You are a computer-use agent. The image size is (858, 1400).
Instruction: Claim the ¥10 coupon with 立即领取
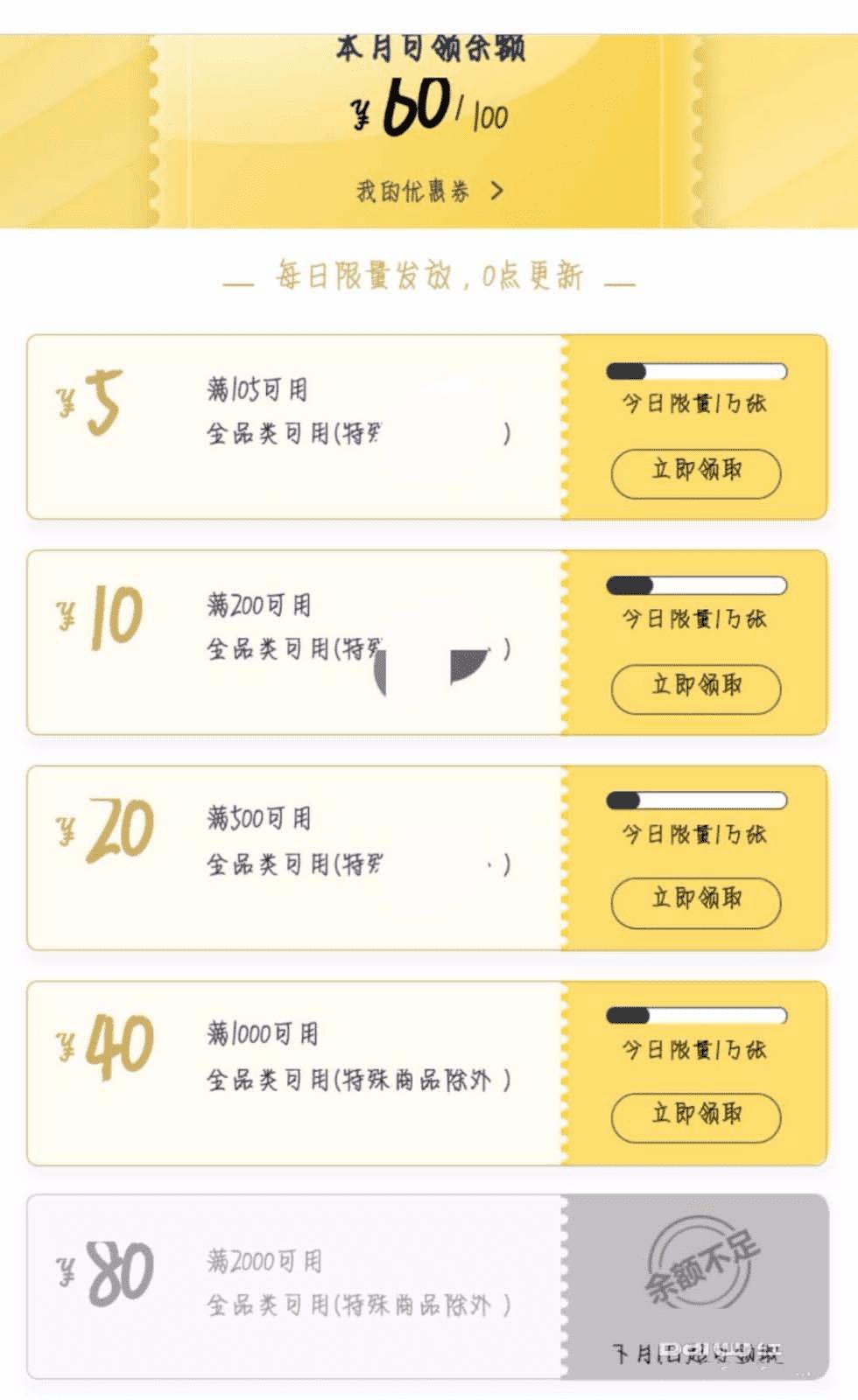(x=695, y=689)
